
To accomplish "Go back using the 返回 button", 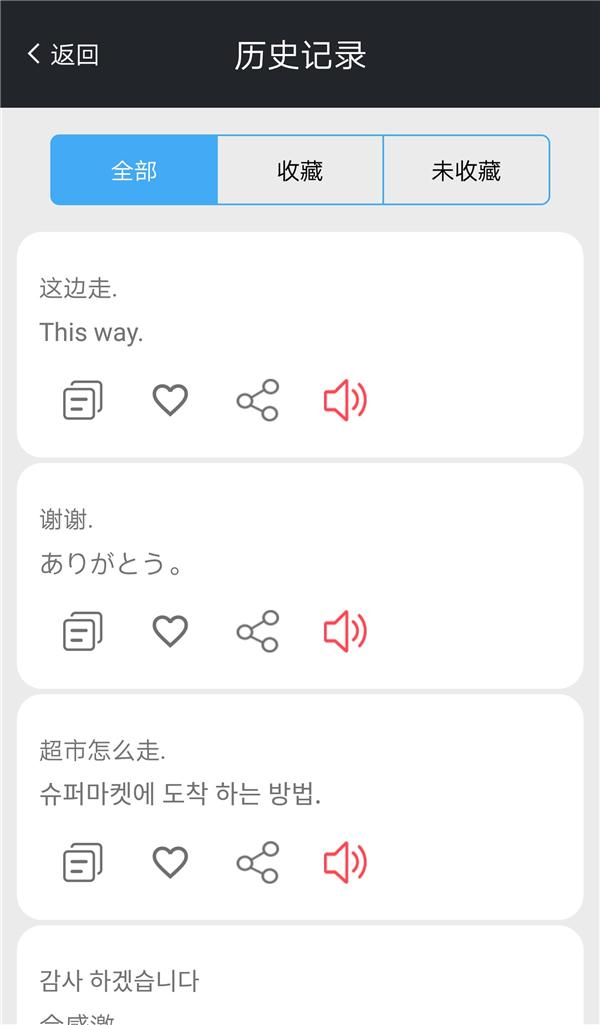I will pyautogui.click(x=62, y=55).
